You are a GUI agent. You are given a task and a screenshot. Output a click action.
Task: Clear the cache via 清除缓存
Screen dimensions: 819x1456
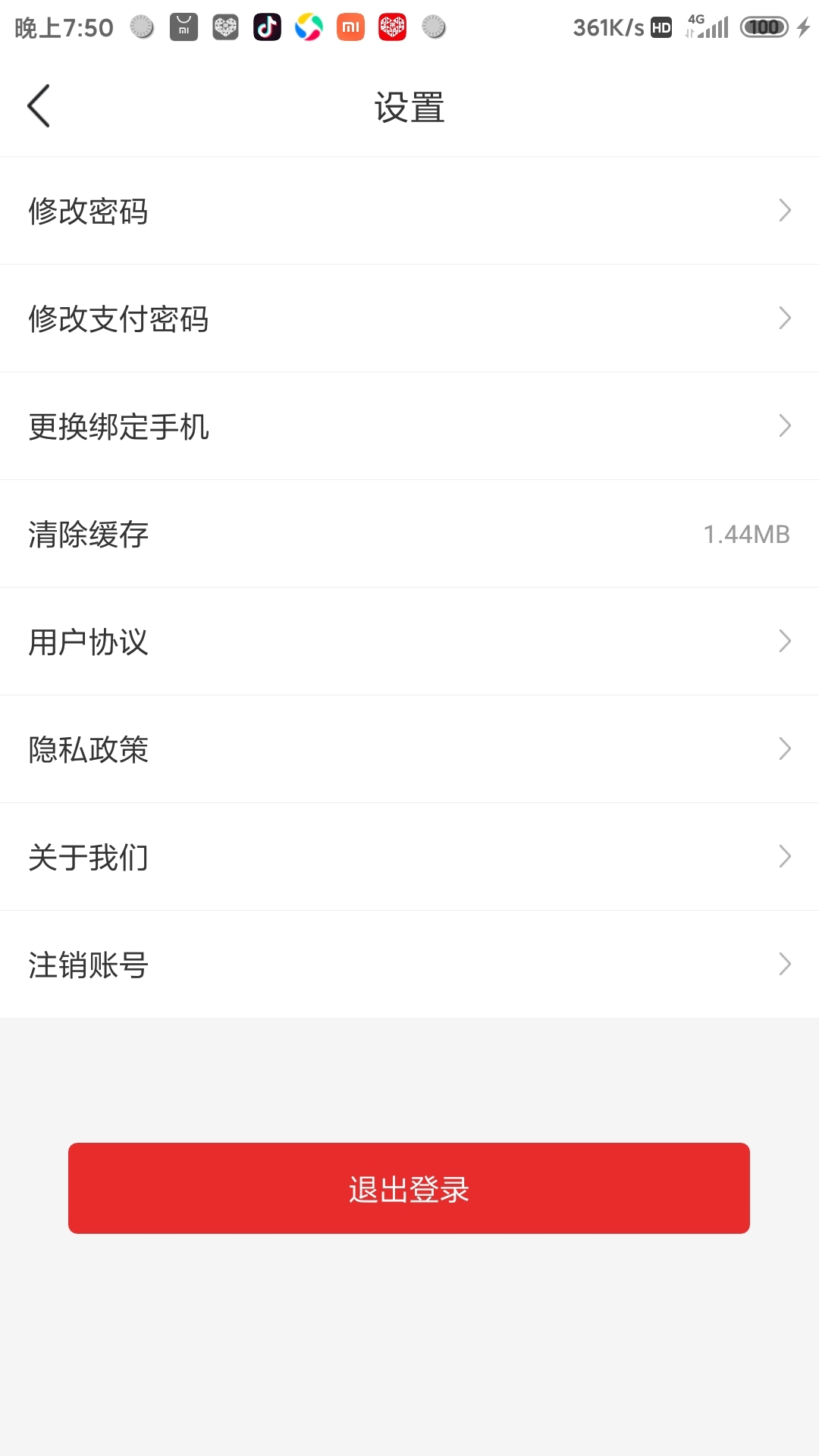coord(409,534)
